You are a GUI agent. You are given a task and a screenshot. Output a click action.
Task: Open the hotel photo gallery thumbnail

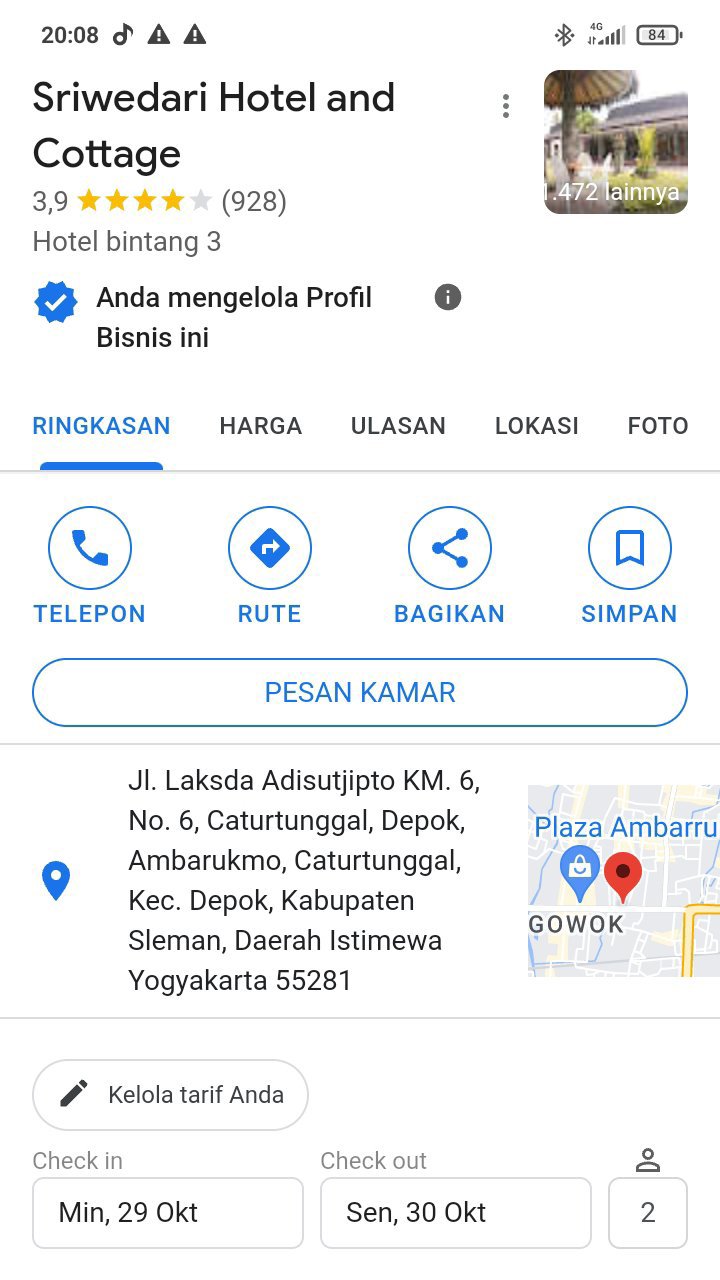(x=616, y=142)
